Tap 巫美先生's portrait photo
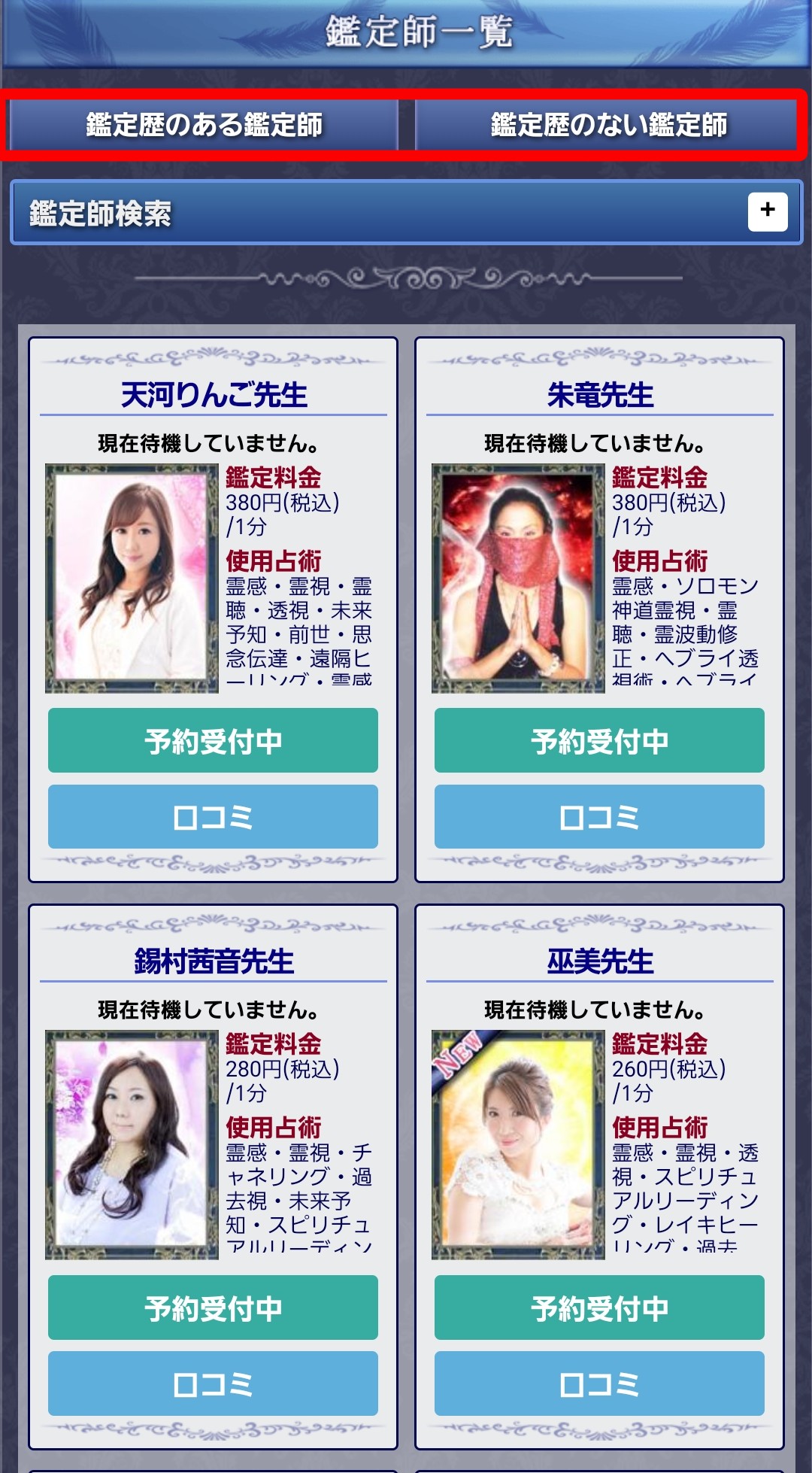 518,1144
